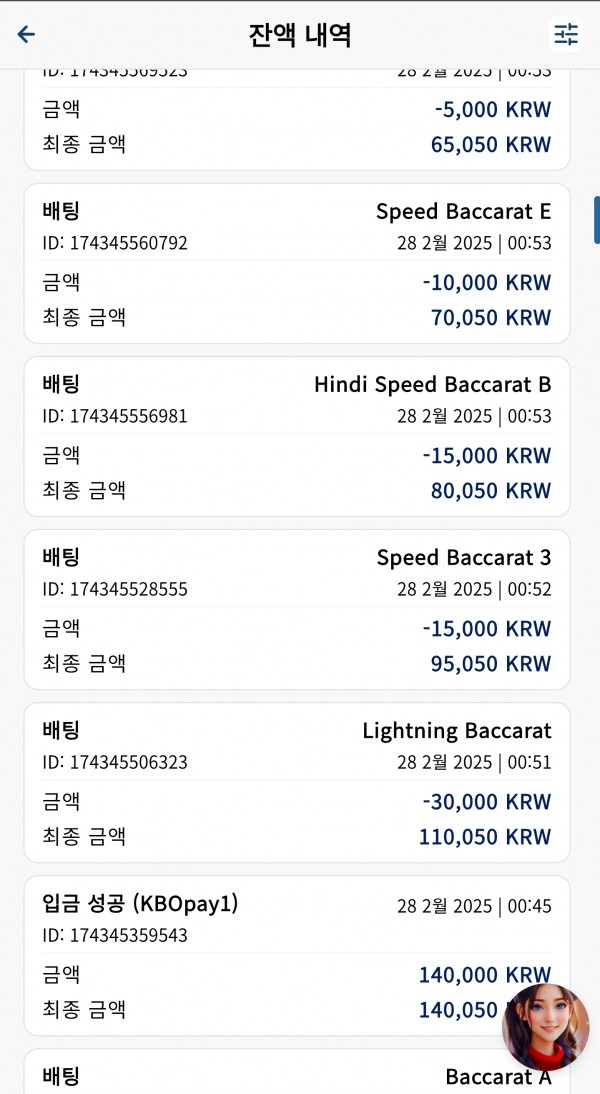Viewport: 600px width, 1094px height.
Task: Open the Hindi Speed Baccarat B bet card
Action: 297,437
